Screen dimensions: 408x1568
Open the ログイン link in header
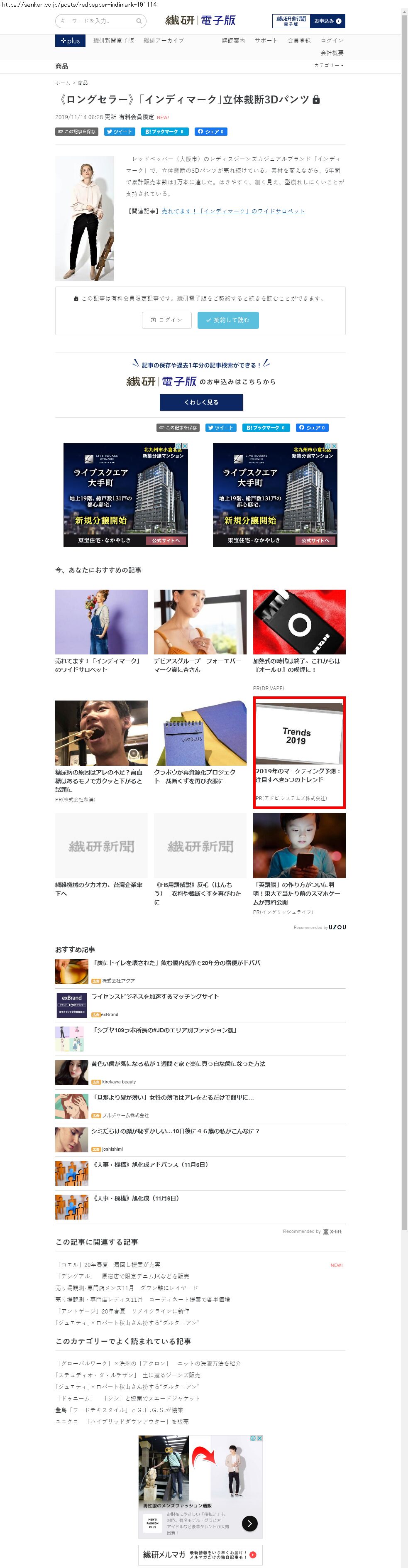pyautogui.click(x=332, y=41)
